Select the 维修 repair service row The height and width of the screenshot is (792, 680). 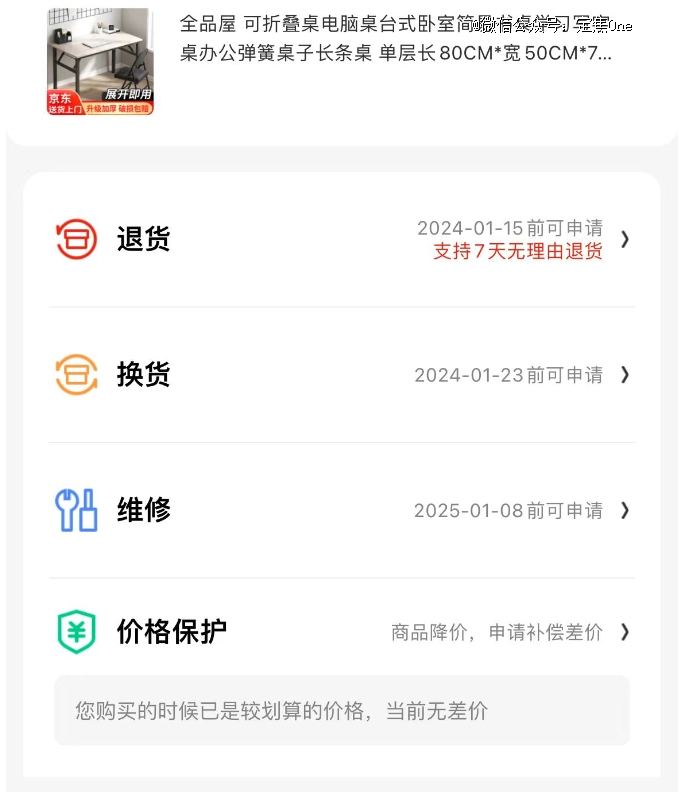341,510
